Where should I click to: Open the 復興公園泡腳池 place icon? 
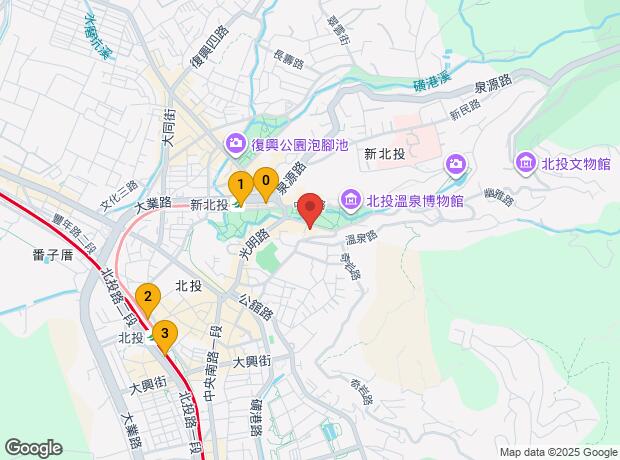coord(236,145)
